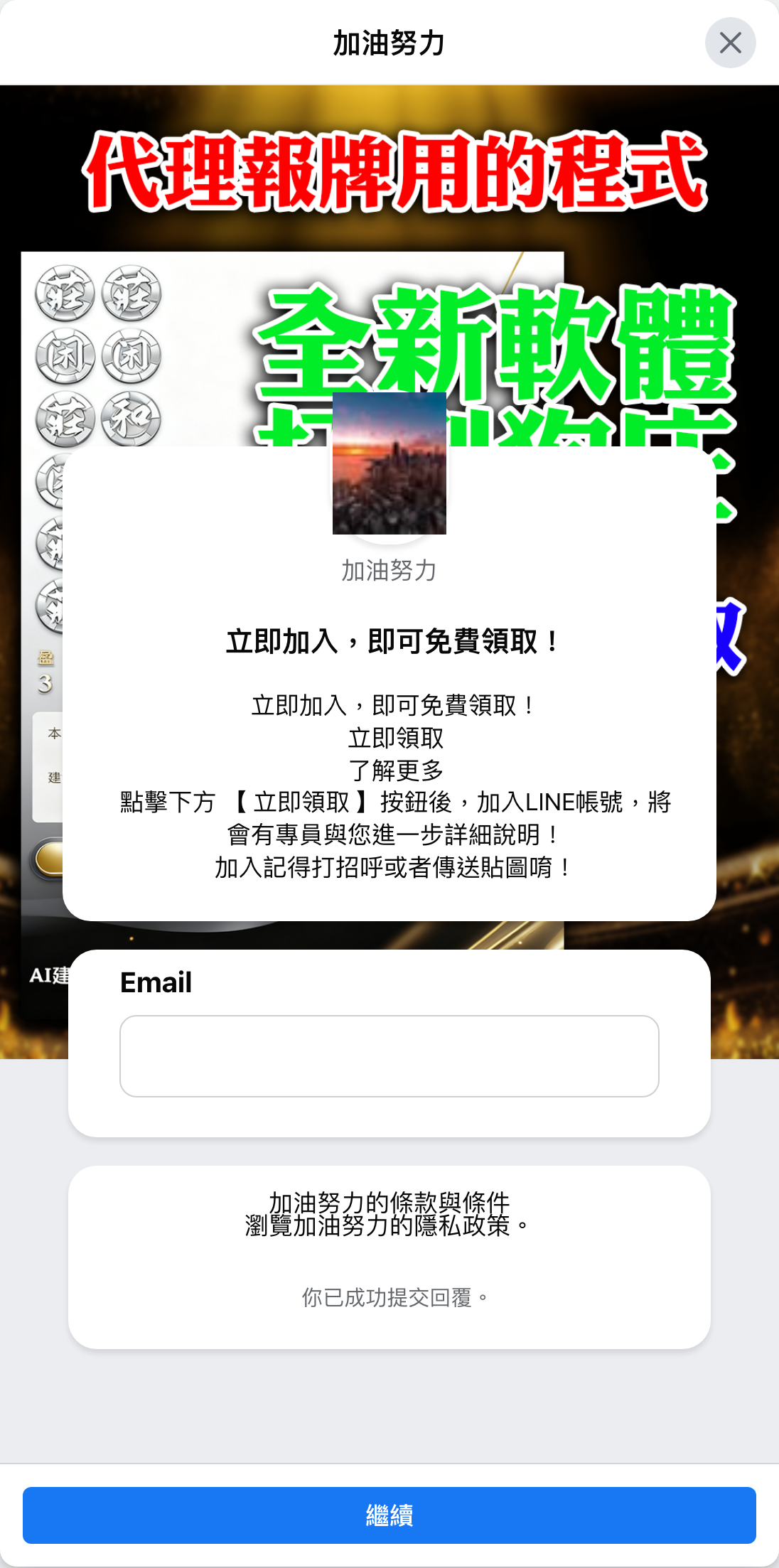Select the partially hidden coin icon below the card
Image resolution: width=779 pixels, height=1568 pixels.
[x=52, y=481]
